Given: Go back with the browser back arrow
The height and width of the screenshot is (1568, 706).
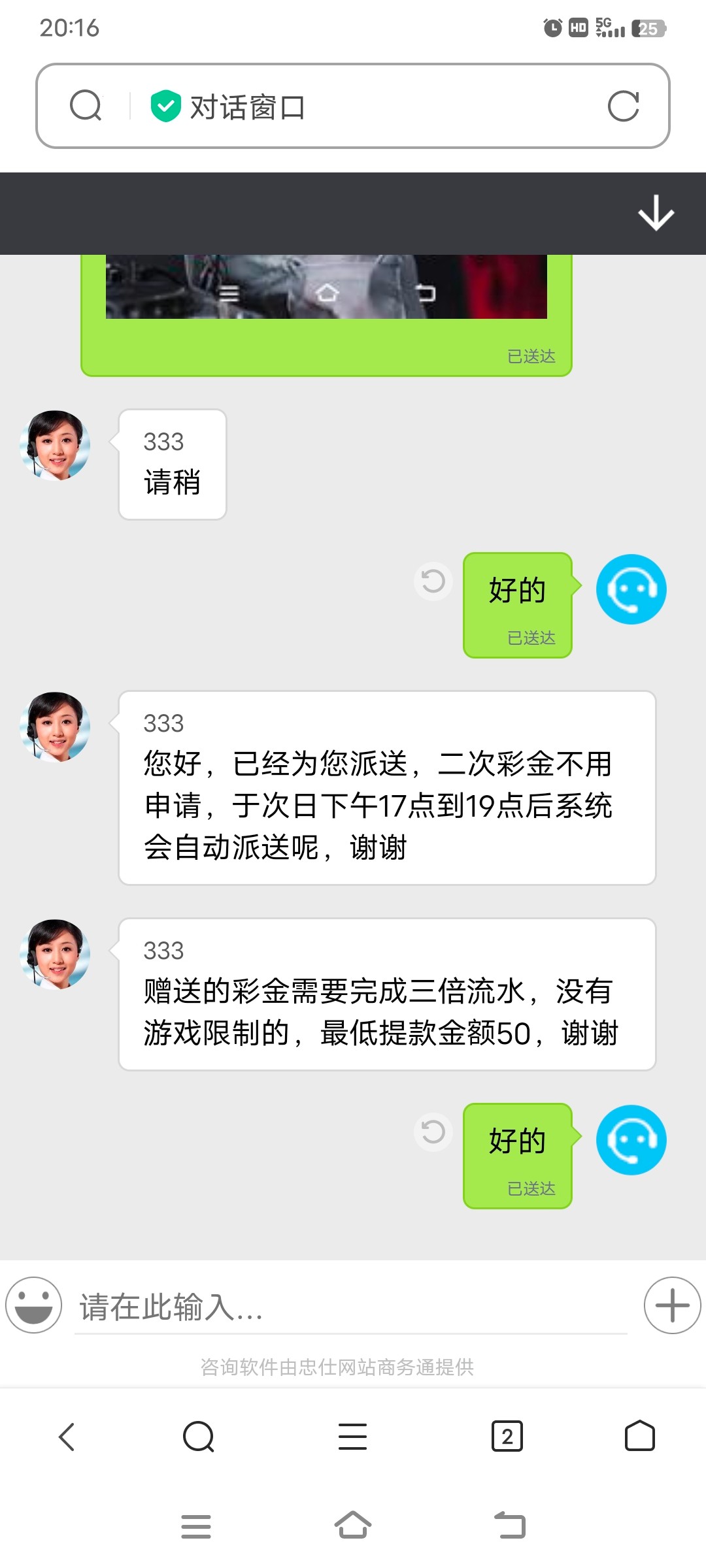Looking at the screenshot, I should tap(67, 1437).
